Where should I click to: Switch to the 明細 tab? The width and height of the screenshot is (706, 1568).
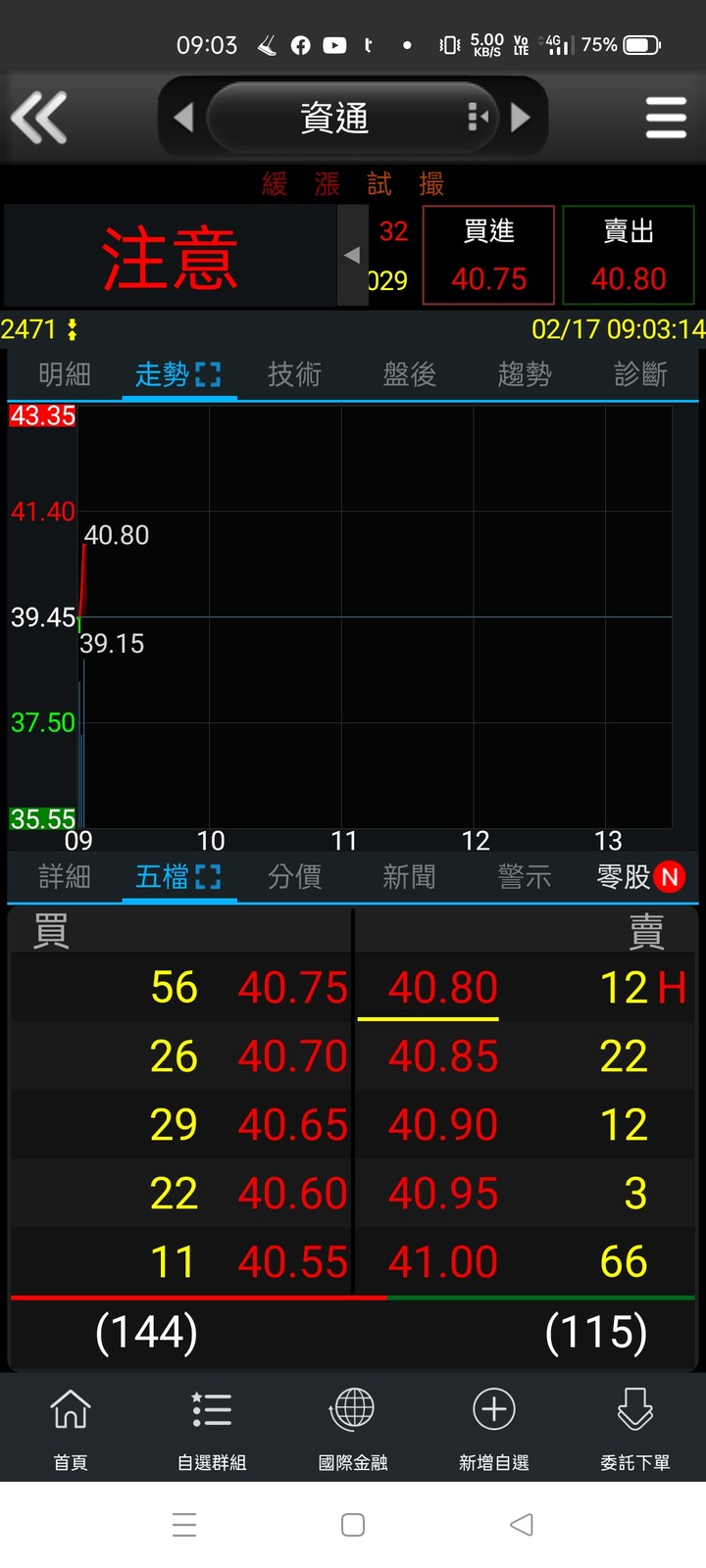click(65, 374)
